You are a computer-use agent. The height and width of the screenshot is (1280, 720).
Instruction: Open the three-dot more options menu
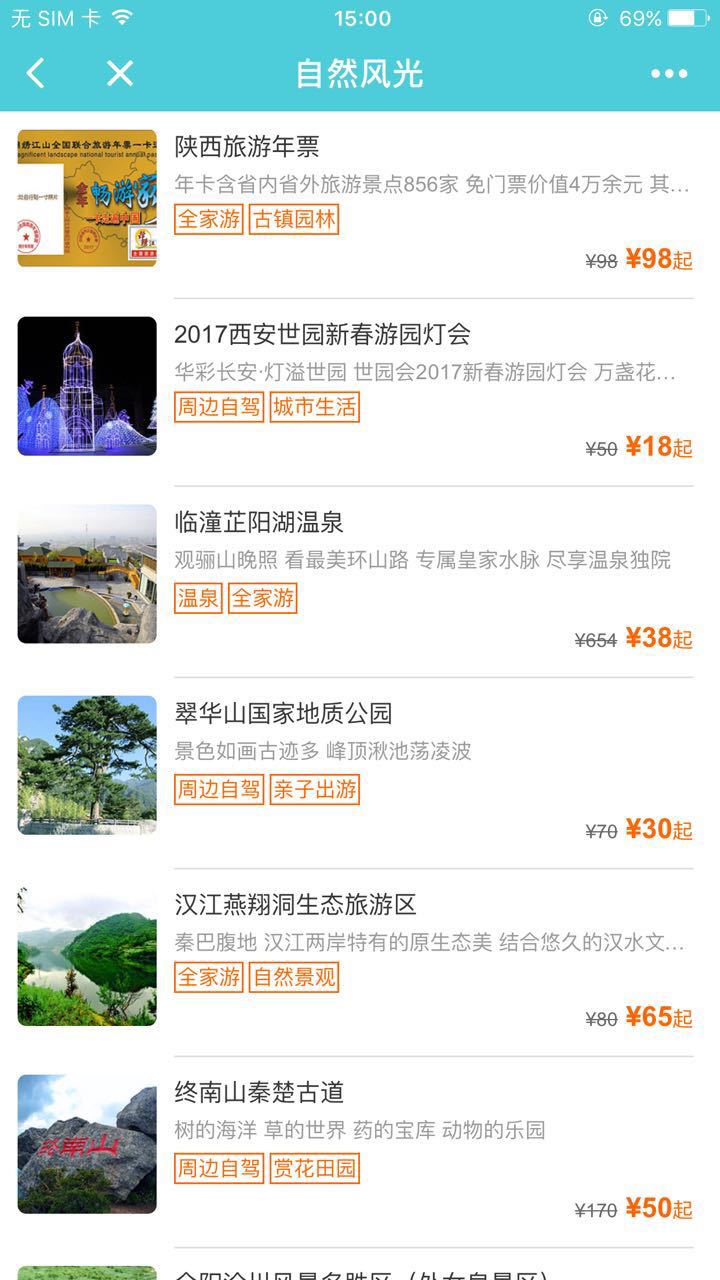668,73
